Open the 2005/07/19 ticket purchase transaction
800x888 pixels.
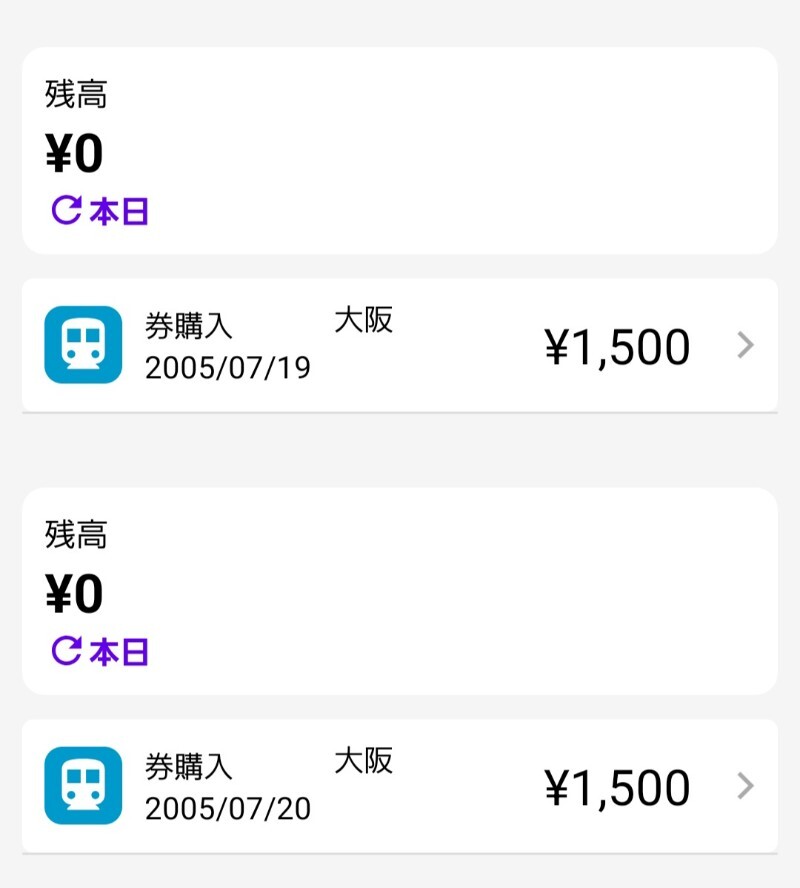(x=400, y=346)
